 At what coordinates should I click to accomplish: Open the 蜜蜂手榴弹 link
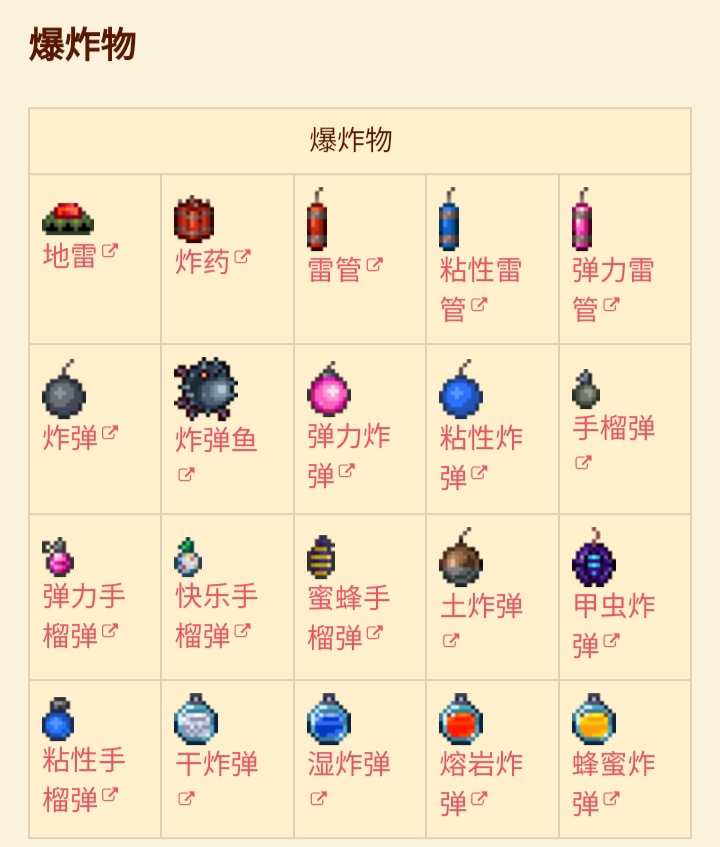348,599
